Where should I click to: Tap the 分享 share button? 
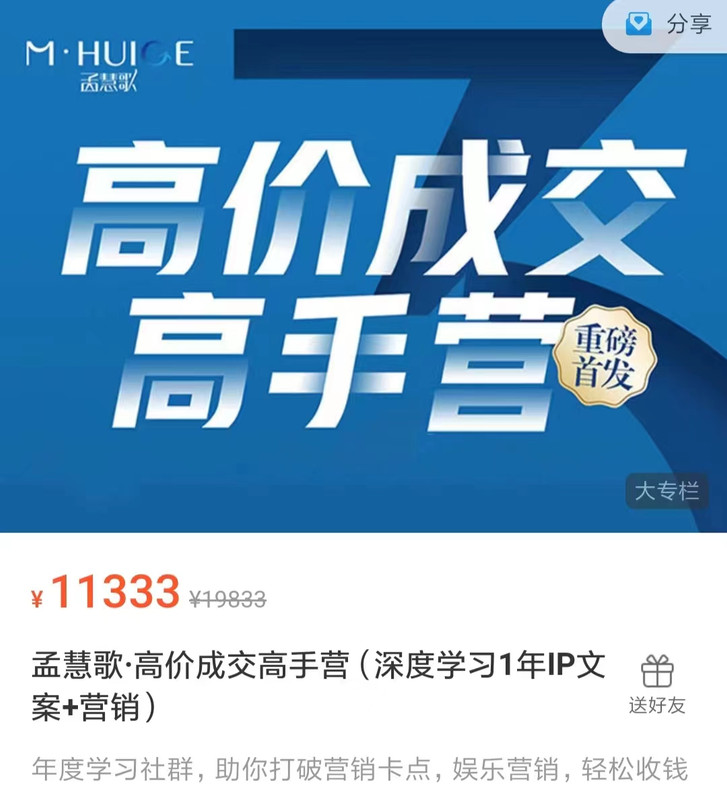(x=668, y=24)
